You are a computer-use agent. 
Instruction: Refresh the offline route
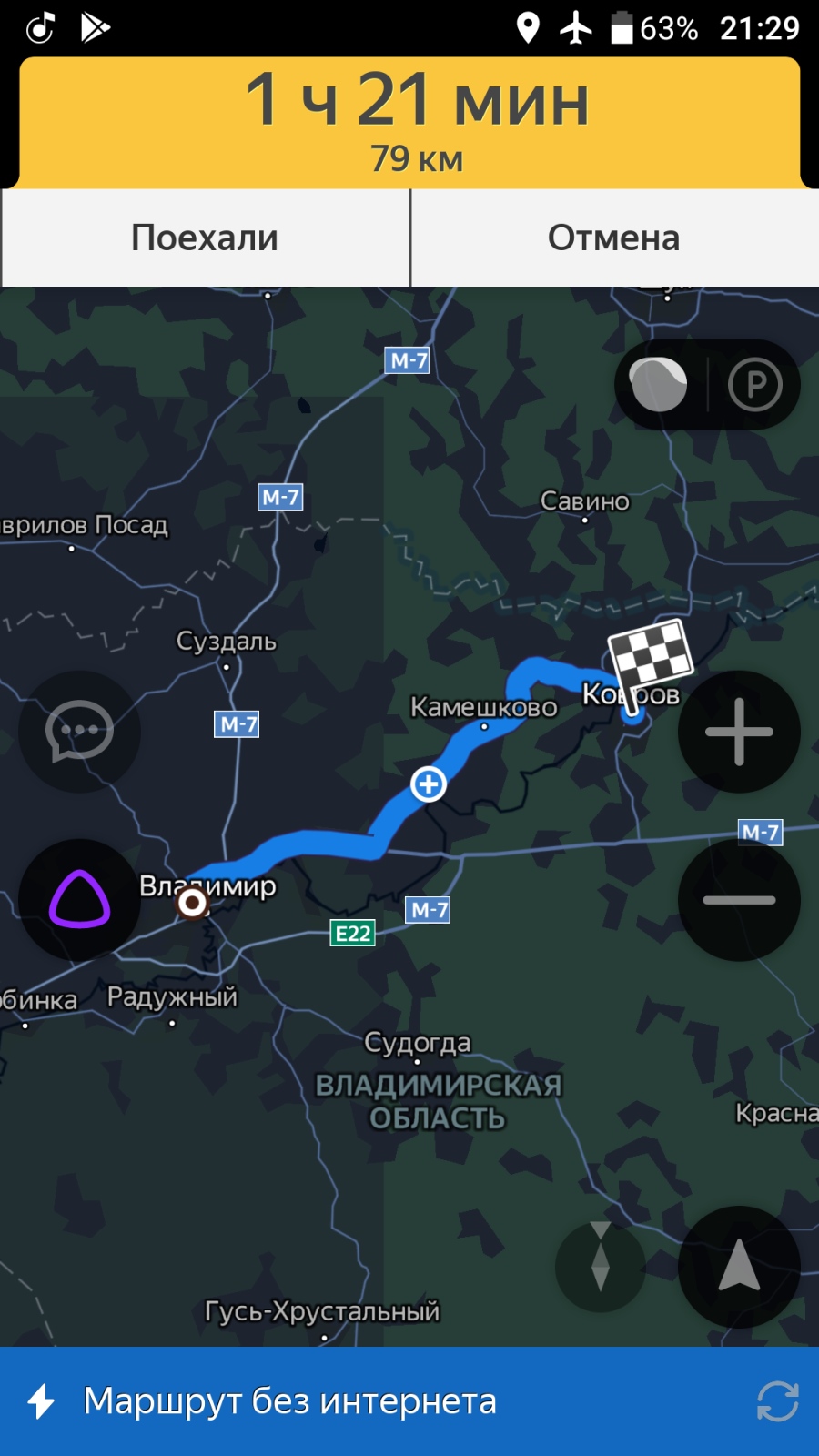[x=777, y=1401]
